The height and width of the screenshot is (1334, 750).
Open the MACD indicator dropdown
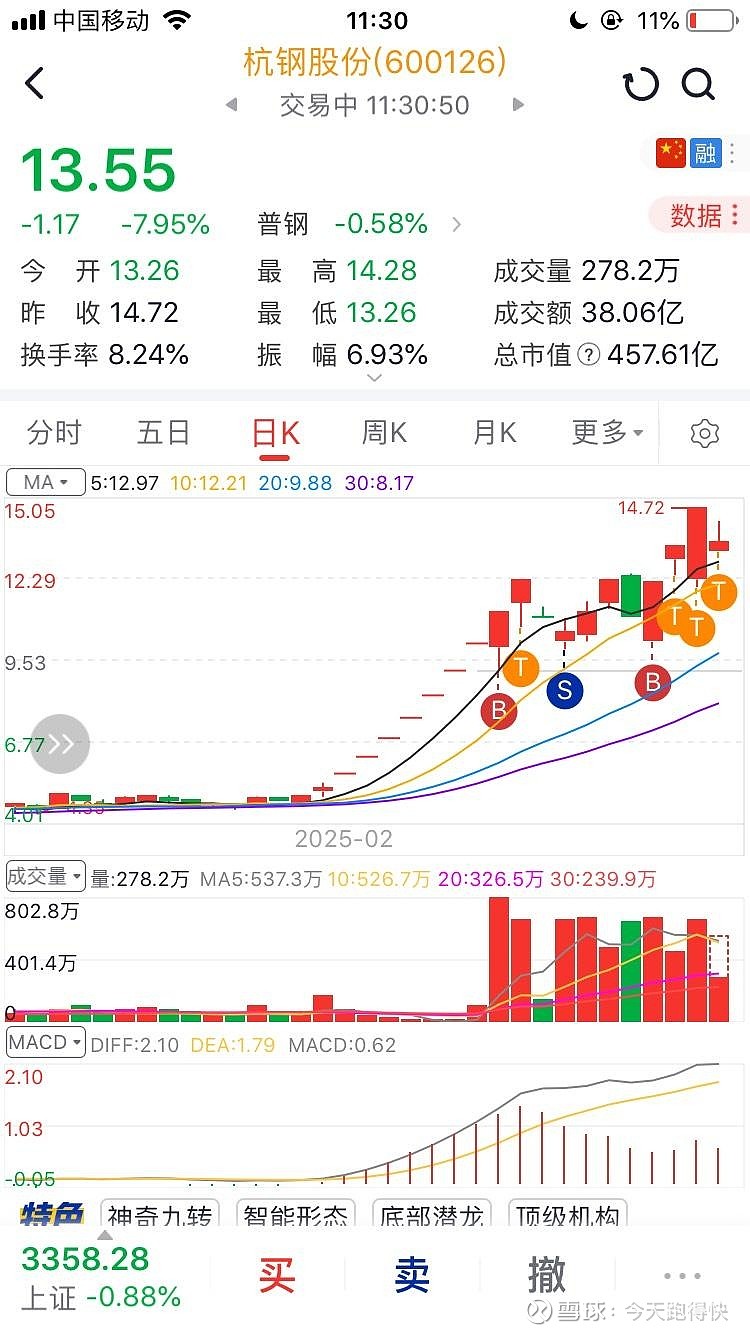pyautogui.click(x=45, y=1043)
